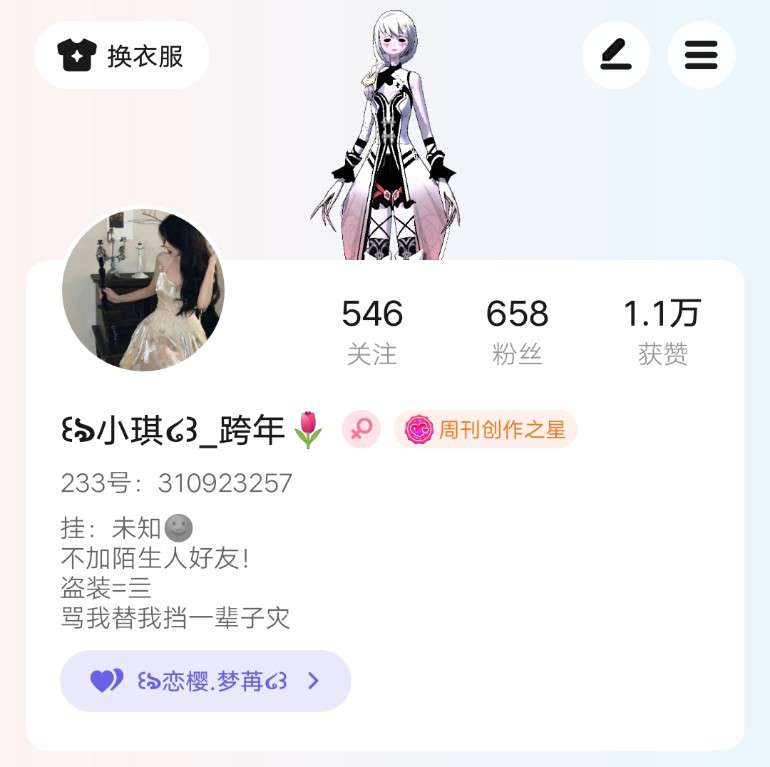770x767 pixels.
Task: Open the 546 关注 following list
Action: coord(372,331)
